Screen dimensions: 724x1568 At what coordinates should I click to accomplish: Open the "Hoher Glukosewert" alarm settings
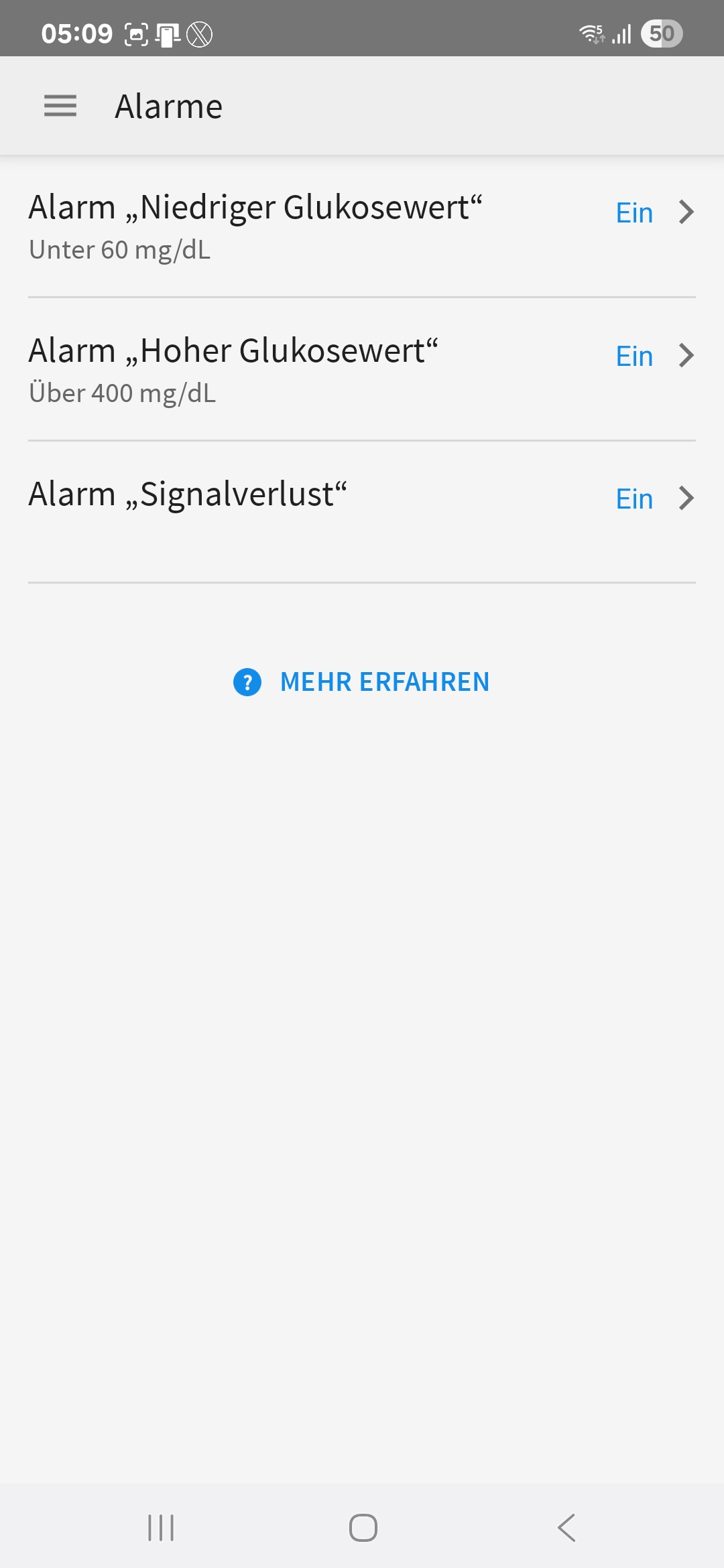tap(362, 369)
